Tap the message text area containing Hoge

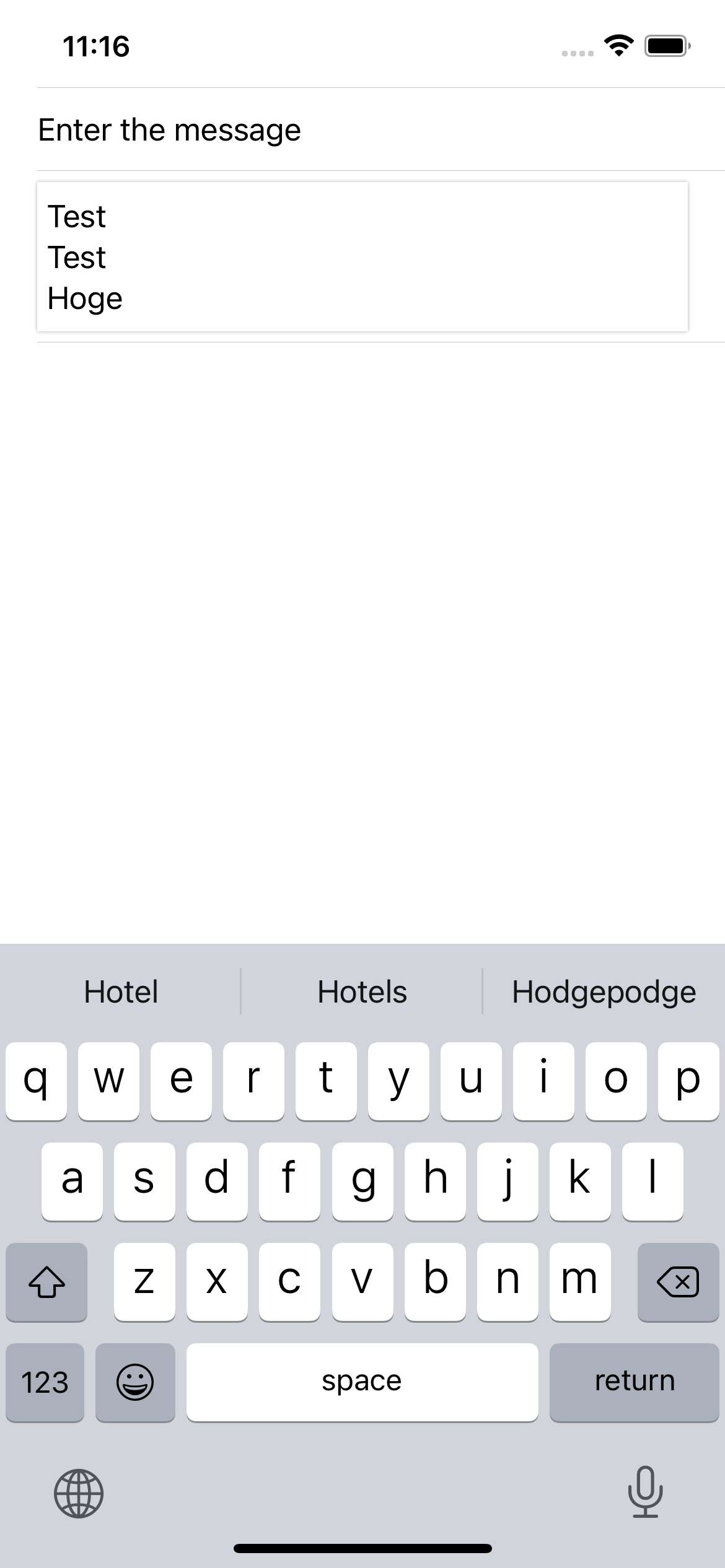coord(362,256)
